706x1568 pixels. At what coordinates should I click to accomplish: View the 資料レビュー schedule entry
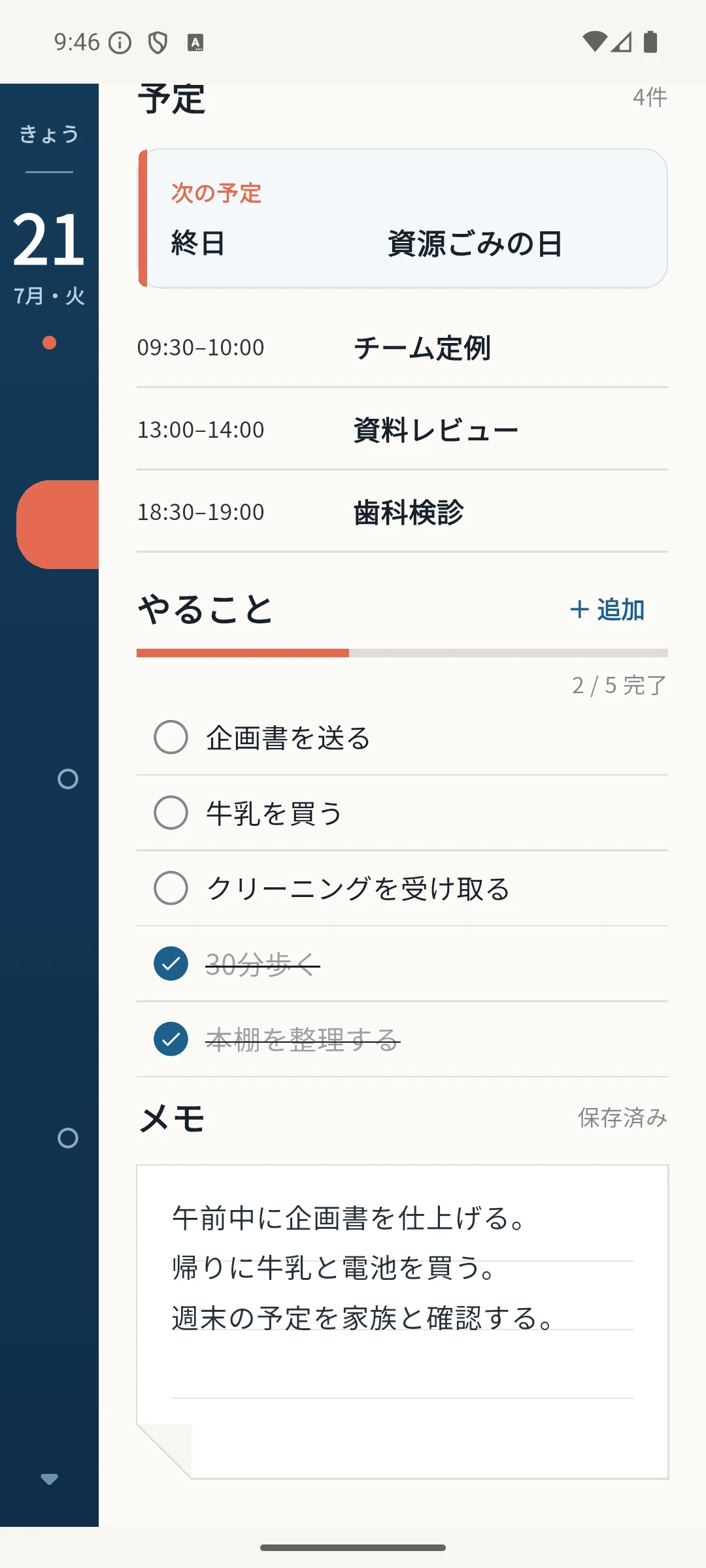point(402,429)
